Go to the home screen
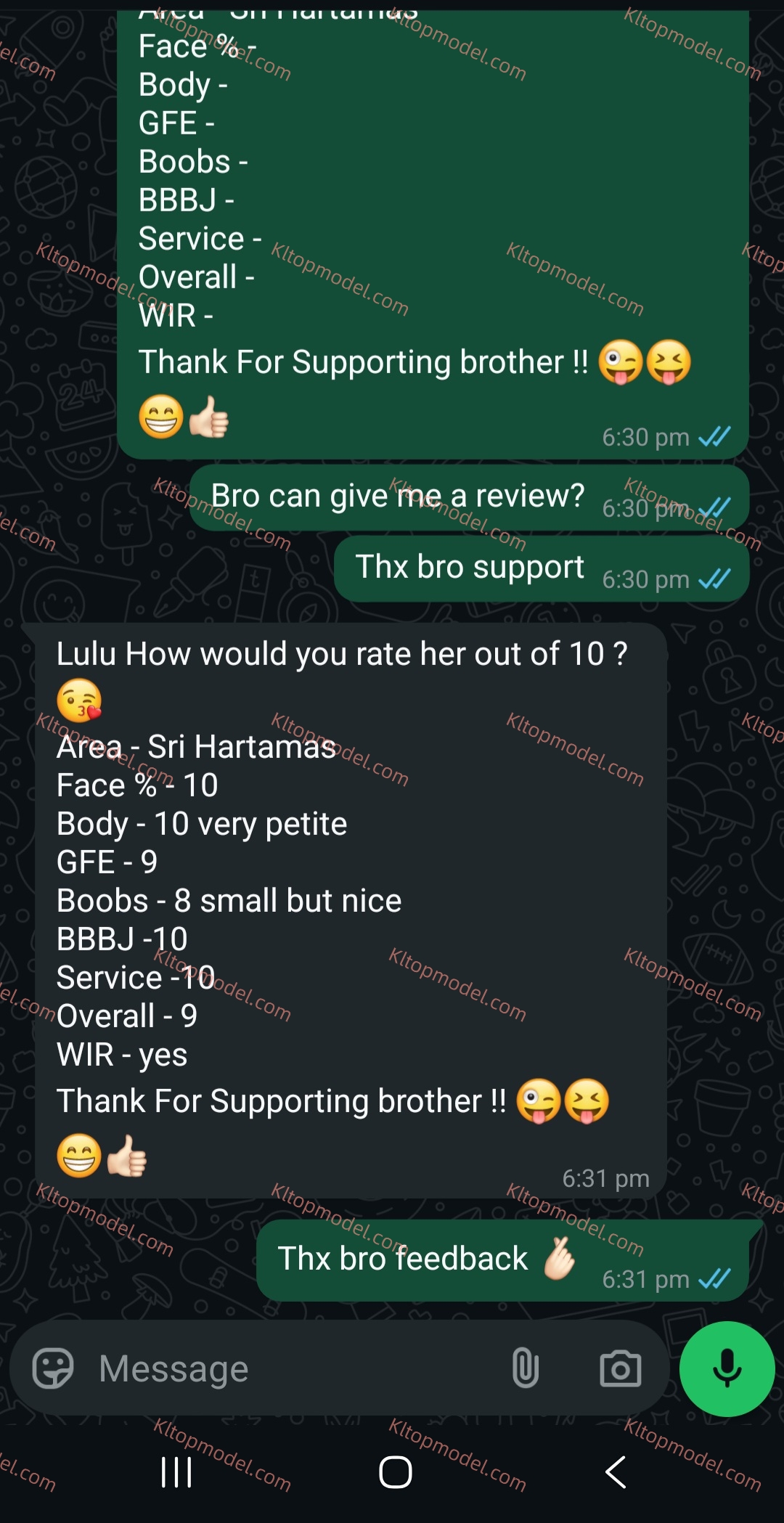Image resolution: width=784 pixels, height=1523 pixels. (x=396, y=1472)
